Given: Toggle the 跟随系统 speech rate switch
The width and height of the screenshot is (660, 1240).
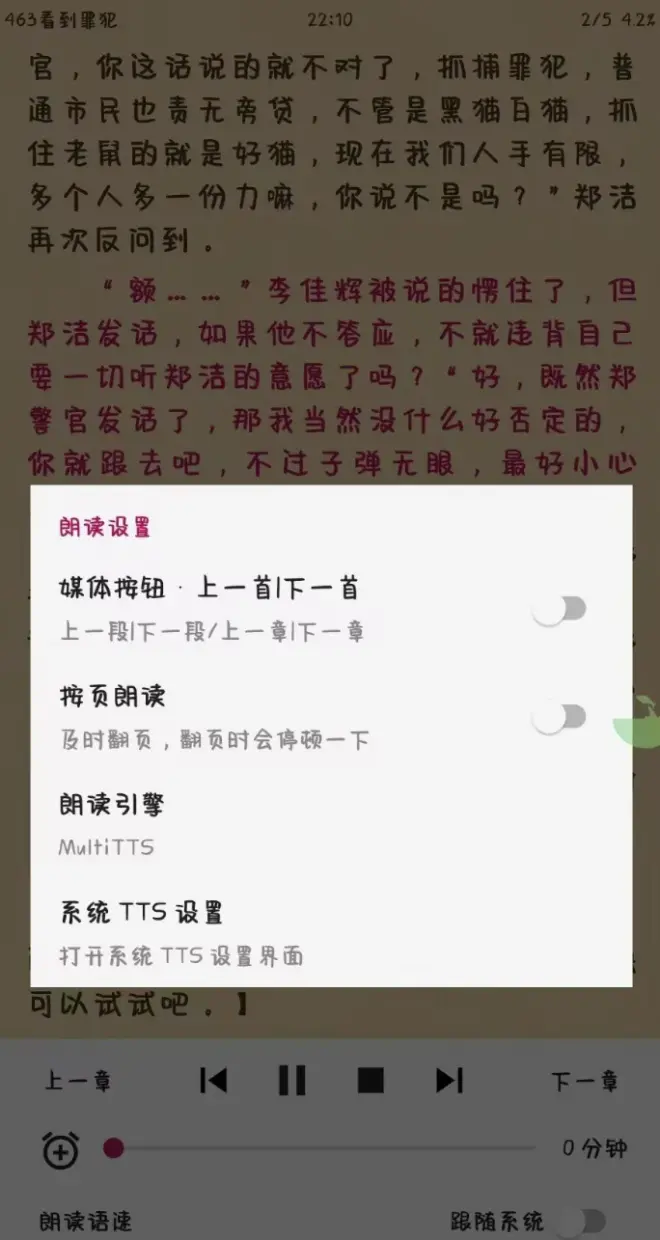Looking at the screenshot, I should coord(582,1221).
